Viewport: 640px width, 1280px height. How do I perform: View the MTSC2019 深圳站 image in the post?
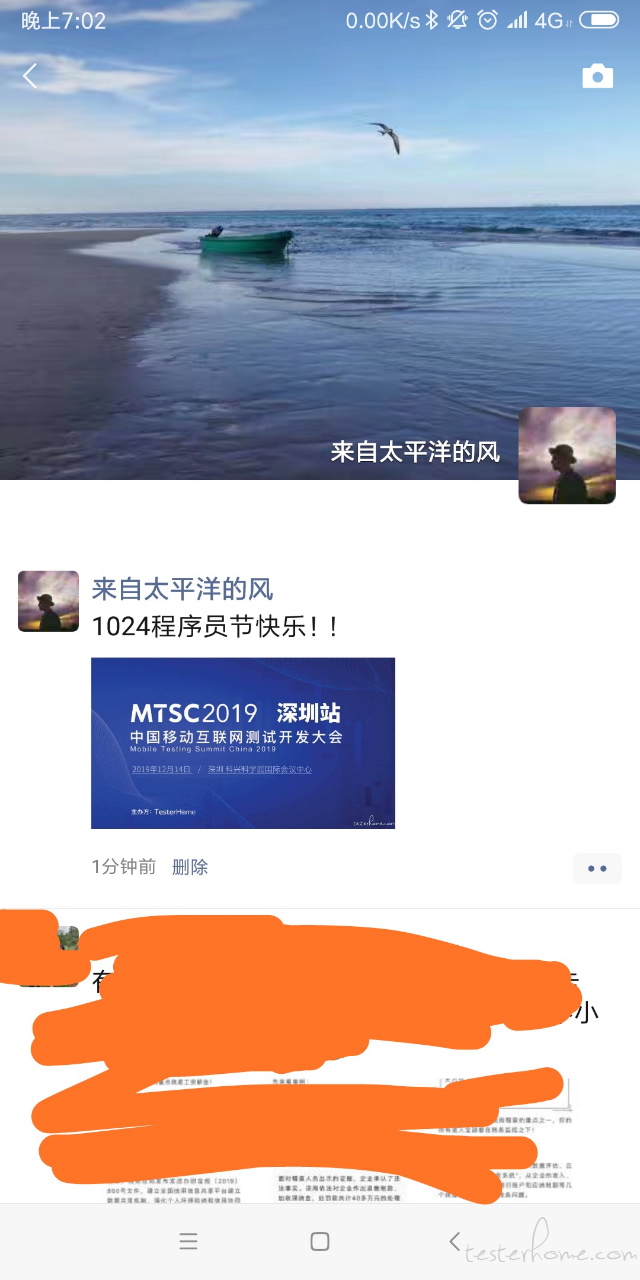point(243,743)
